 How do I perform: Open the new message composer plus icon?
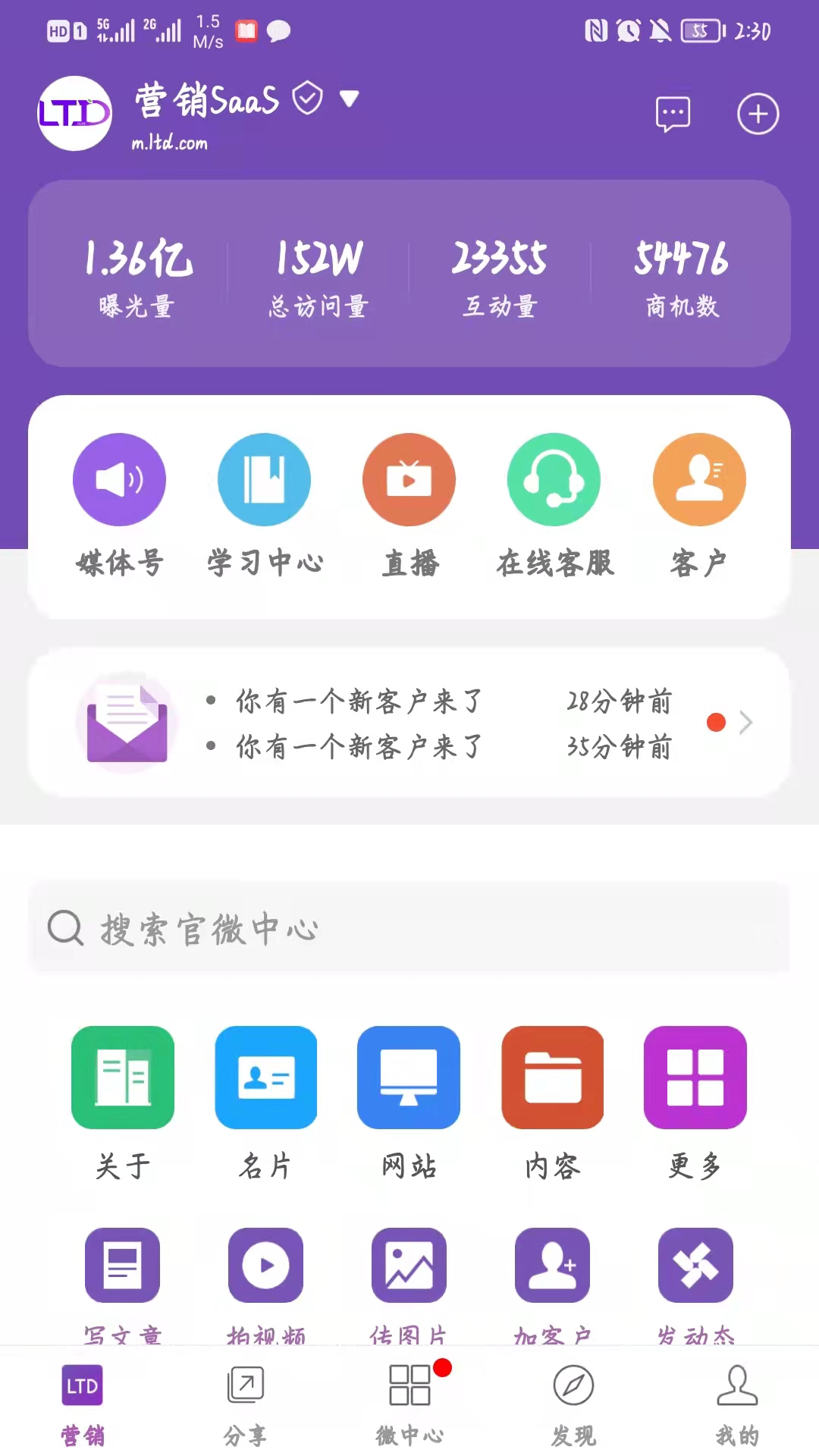click(x=758, y=112)
